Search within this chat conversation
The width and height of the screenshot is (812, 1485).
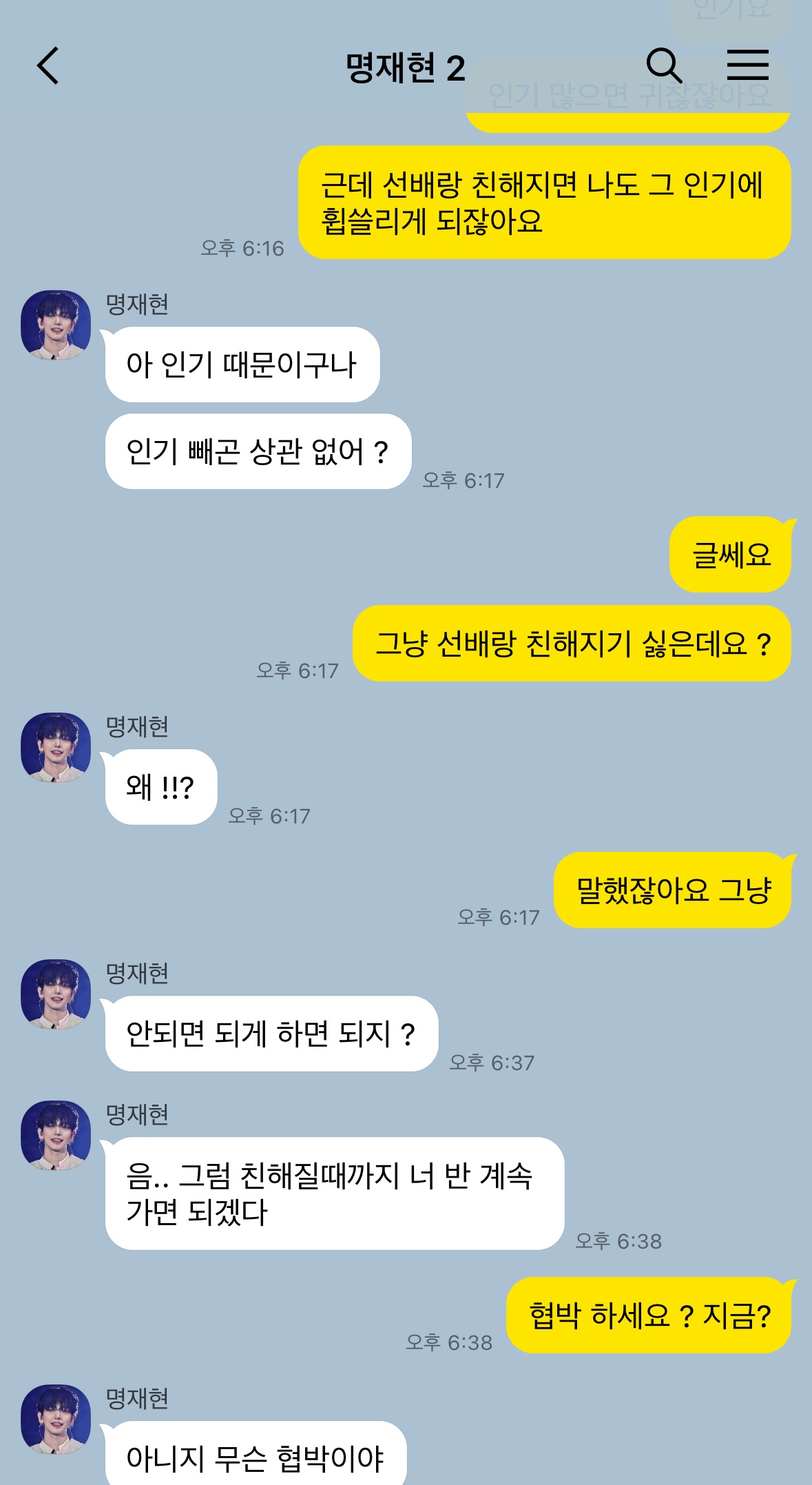point(663,65)
